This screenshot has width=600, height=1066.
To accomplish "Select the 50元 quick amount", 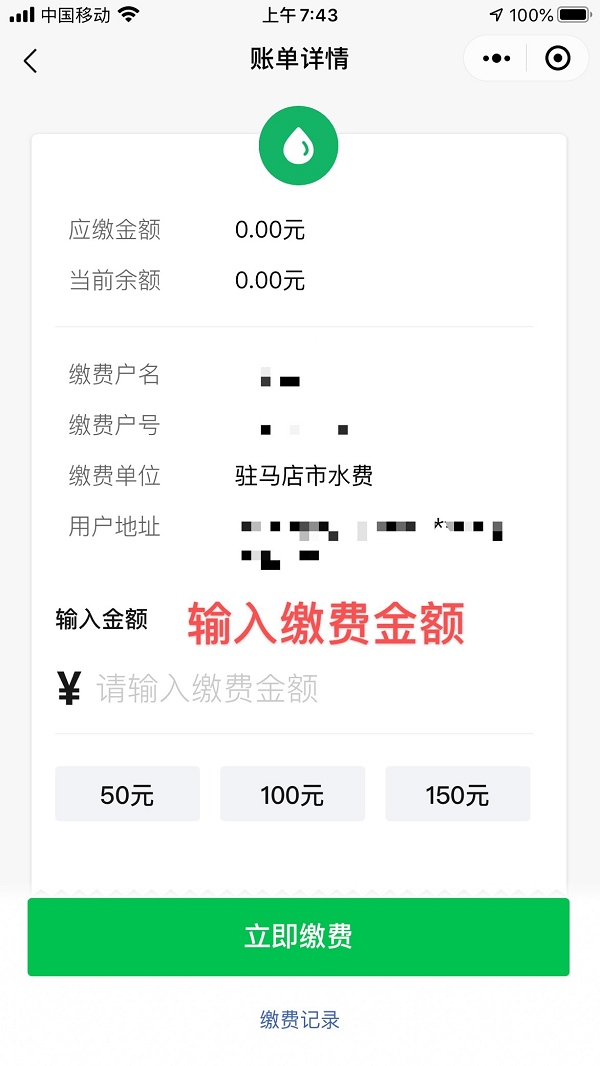I will click(x=127, y=795).
